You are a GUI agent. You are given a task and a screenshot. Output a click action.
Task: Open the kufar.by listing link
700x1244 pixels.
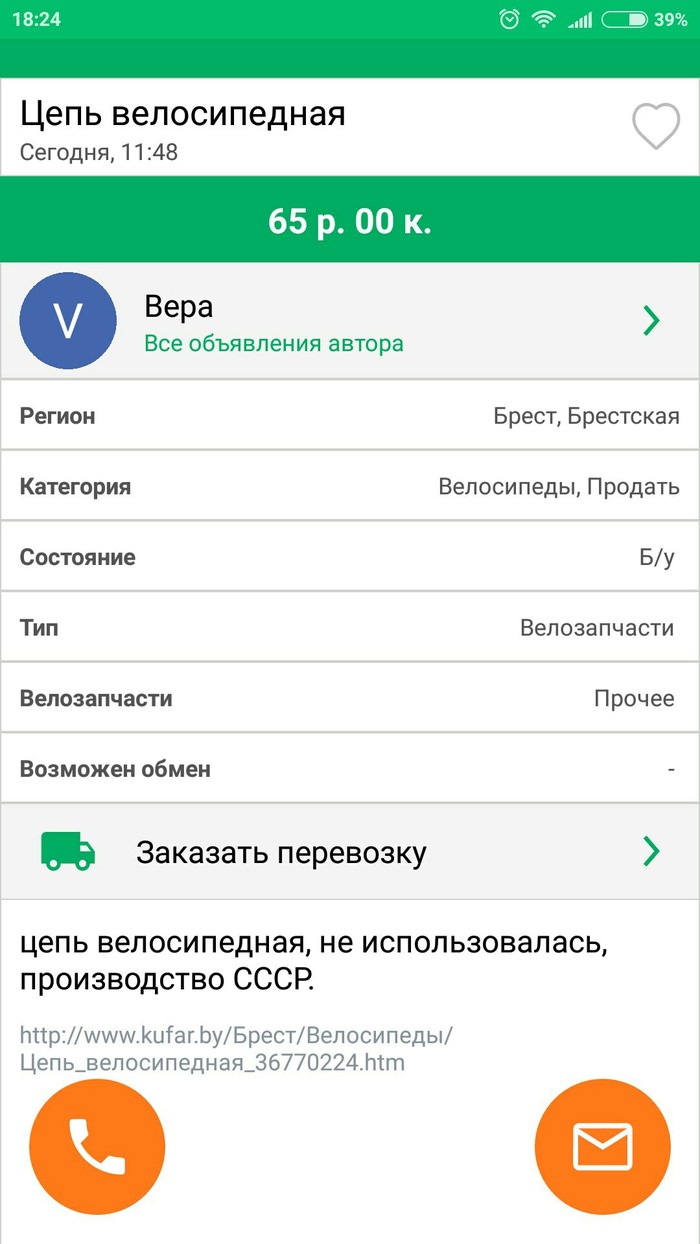pos(236,1048)
